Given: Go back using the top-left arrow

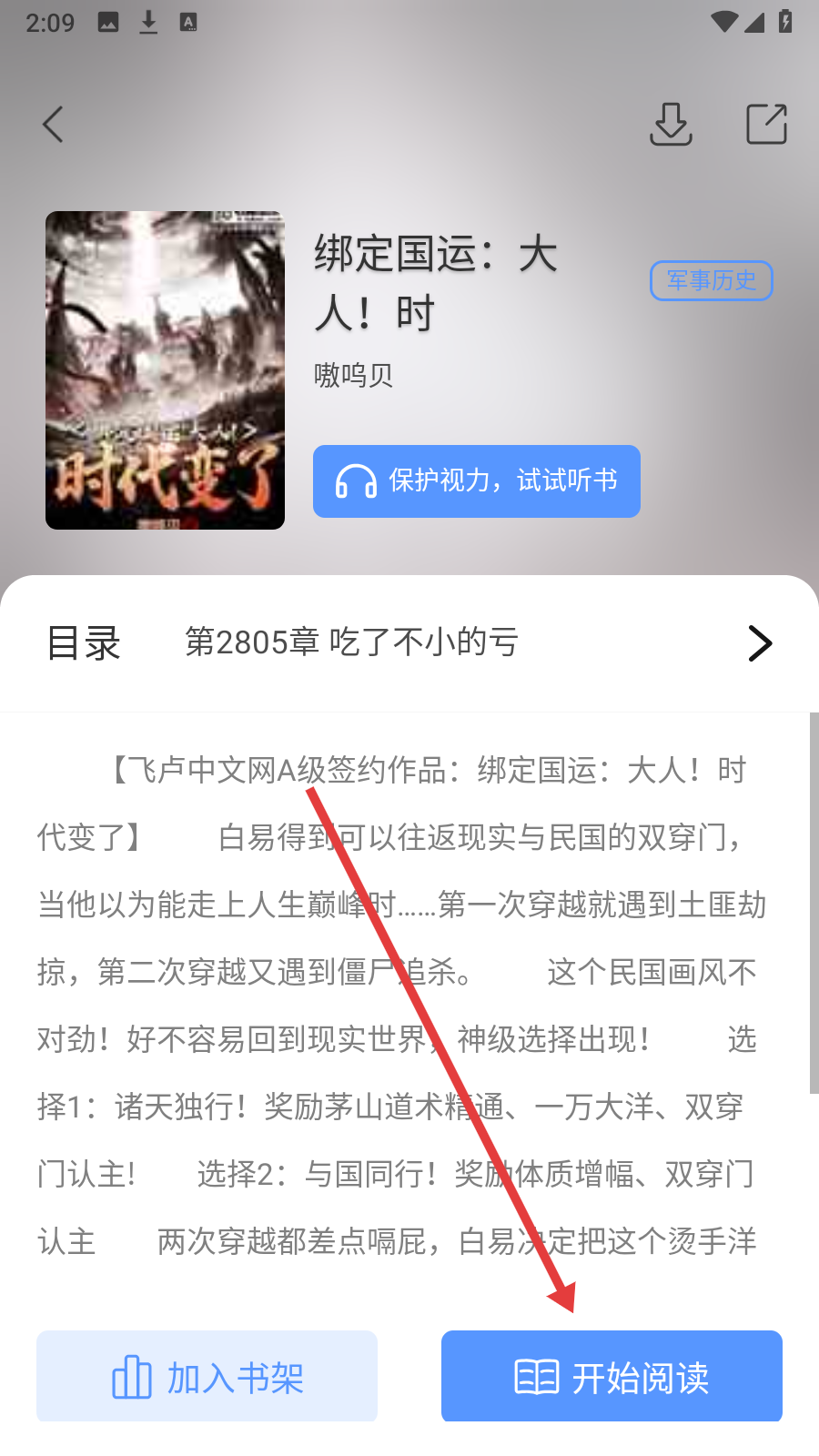Looking at the screenshot, I should (53, 125).
